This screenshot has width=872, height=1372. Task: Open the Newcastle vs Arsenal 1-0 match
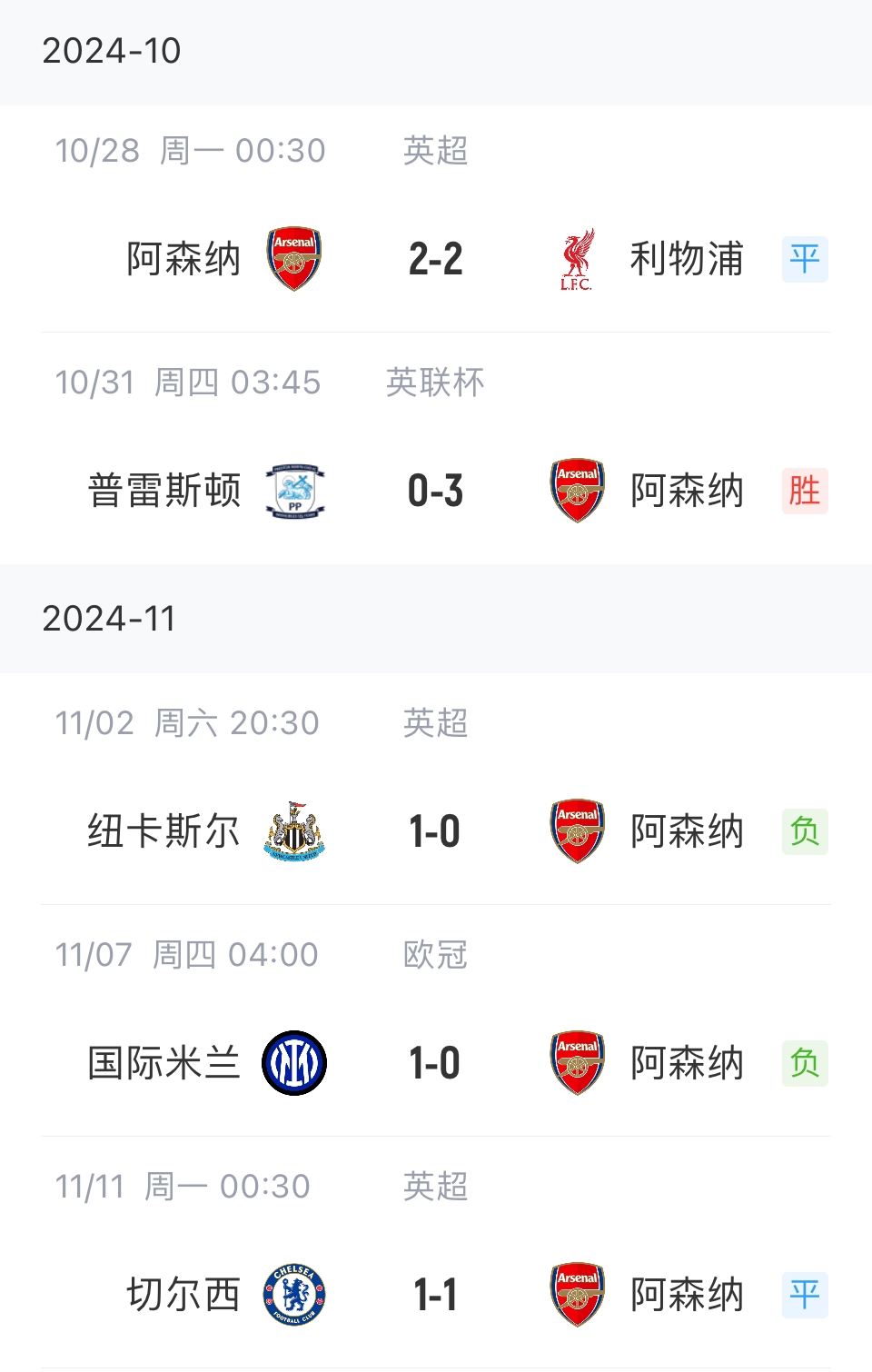click(x=436, y=831)
